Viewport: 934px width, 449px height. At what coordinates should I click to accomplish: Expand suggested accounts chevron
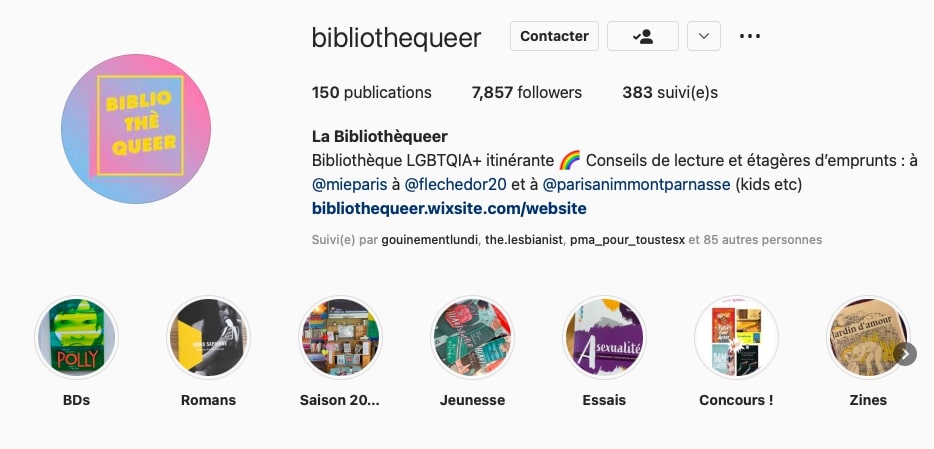[704, 36]
